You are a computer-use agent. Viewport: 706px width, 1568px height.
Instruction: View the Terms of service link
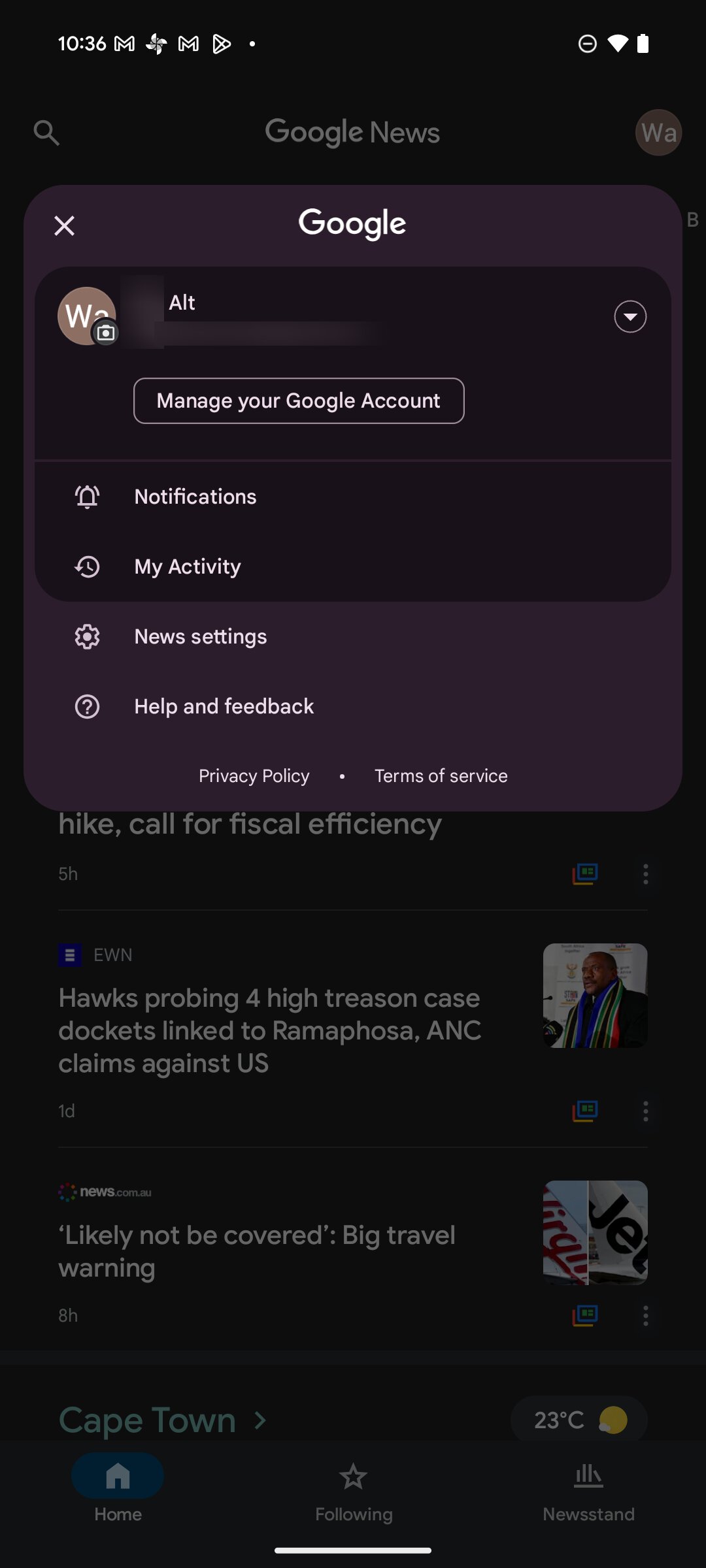441,776
